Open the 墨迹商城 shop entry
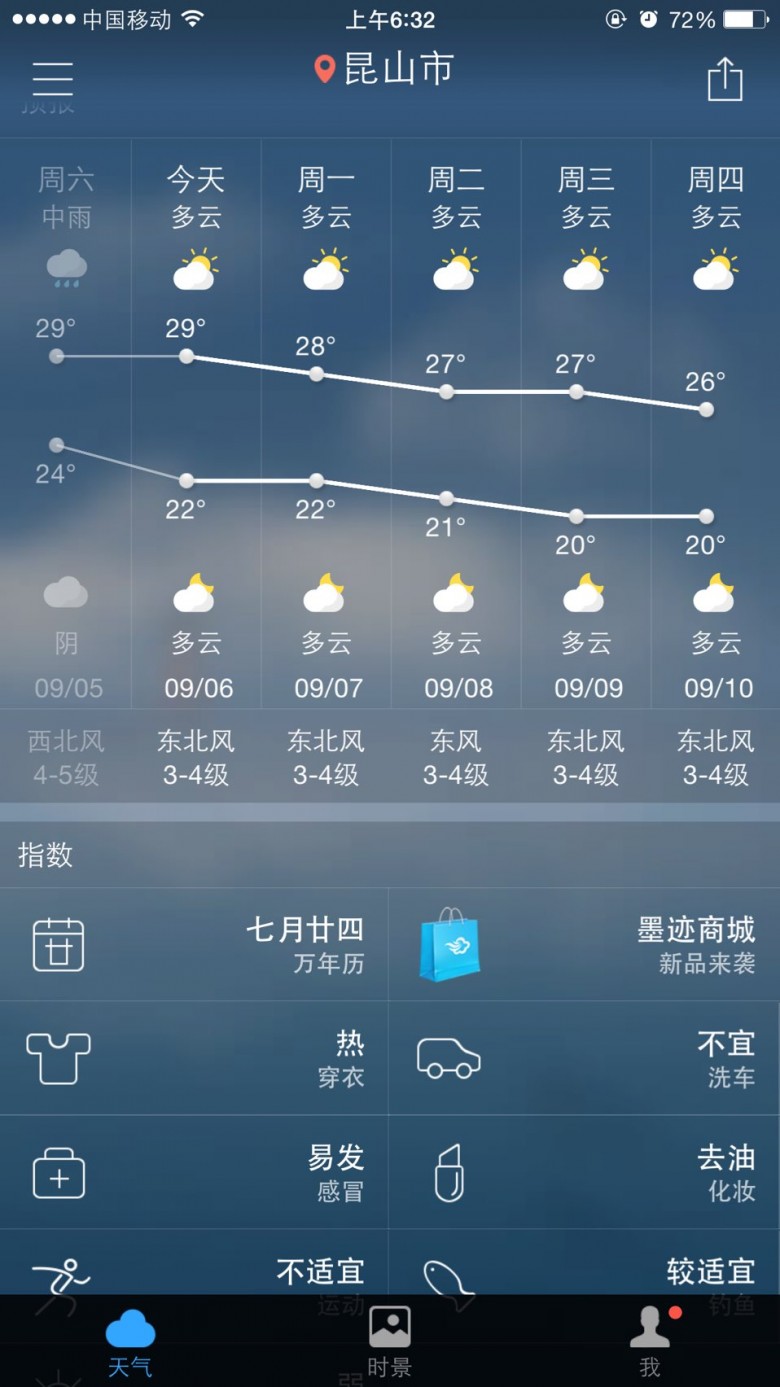This screenshot has height=1387, width=780. coord(585,945)
